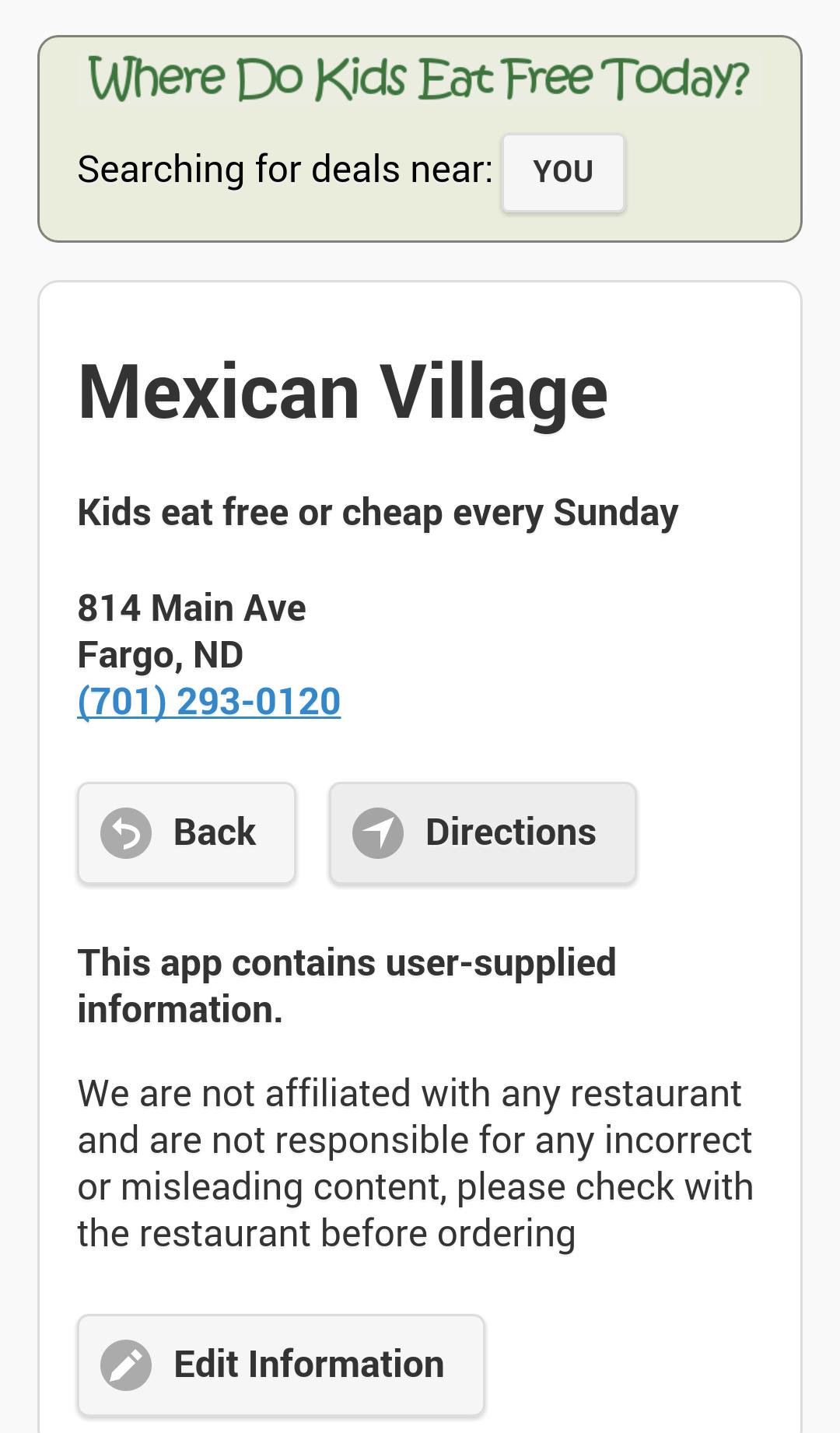Click the Where Do Kids Eat Free Today logo
840x1433 pixels.
[418, 76]
